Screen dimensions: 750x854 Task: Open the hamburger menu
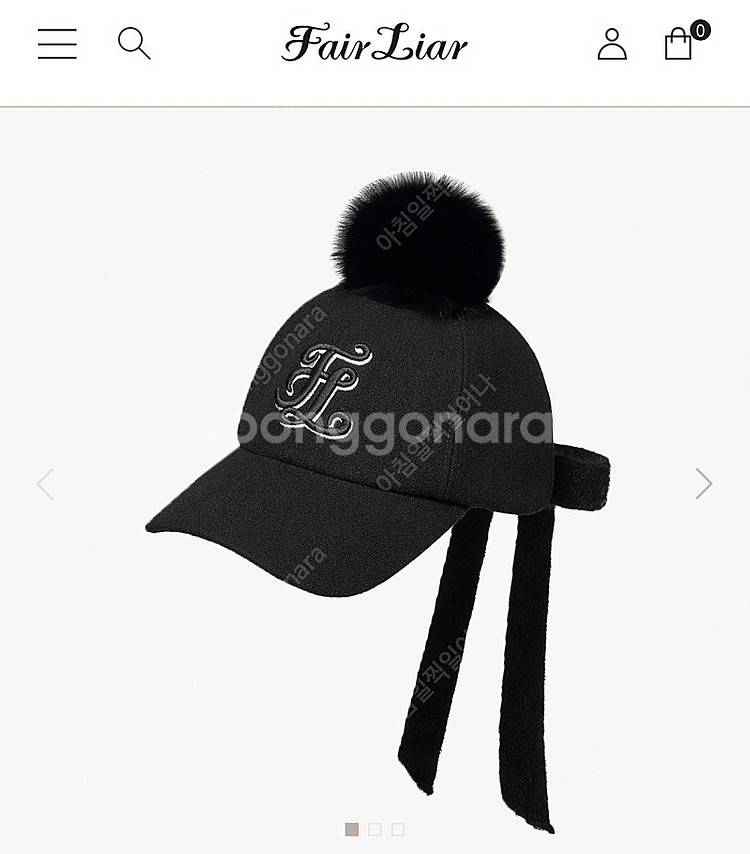pos(57,44)
